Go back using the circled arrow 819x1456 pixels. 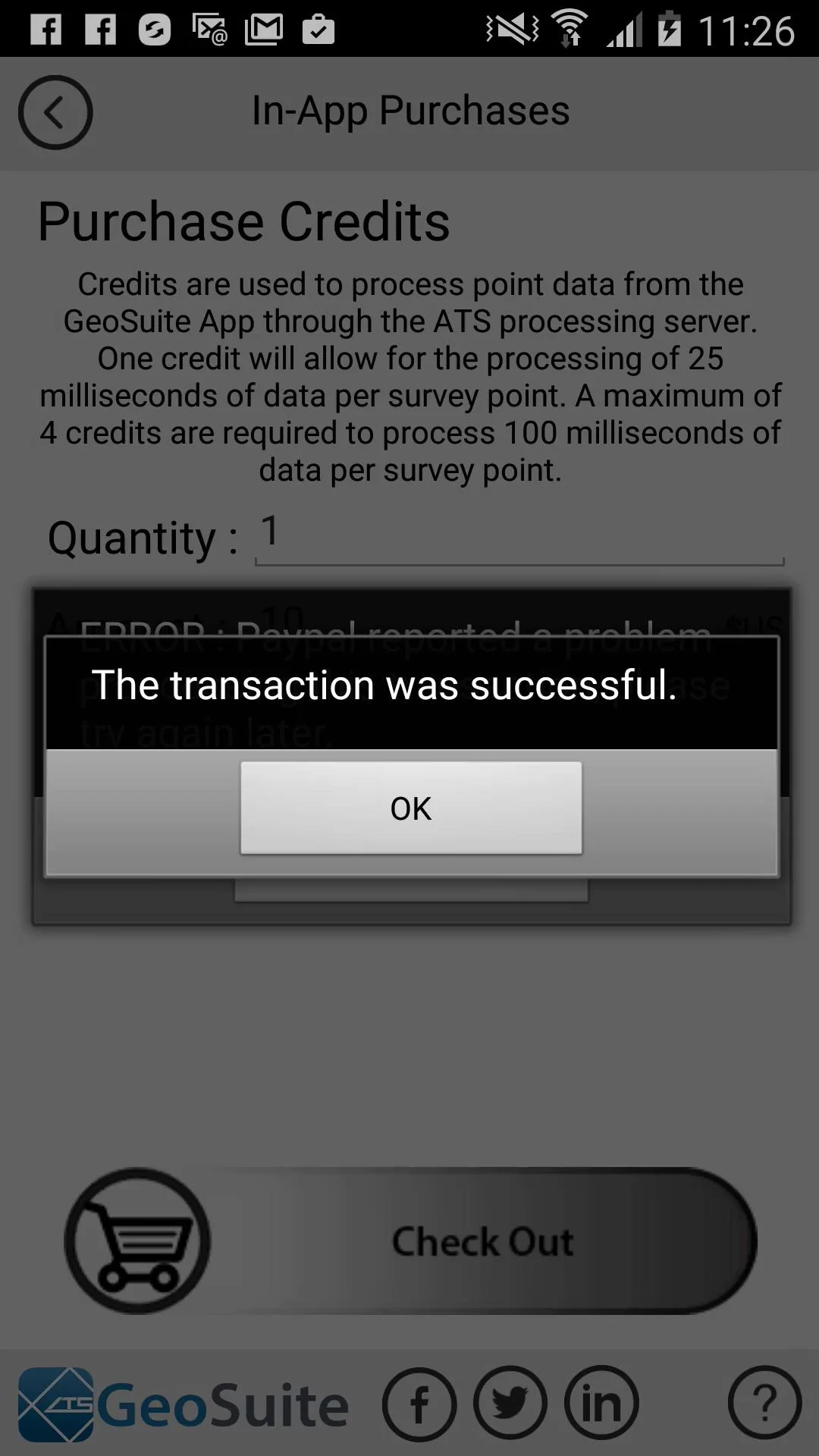(55, 112)
